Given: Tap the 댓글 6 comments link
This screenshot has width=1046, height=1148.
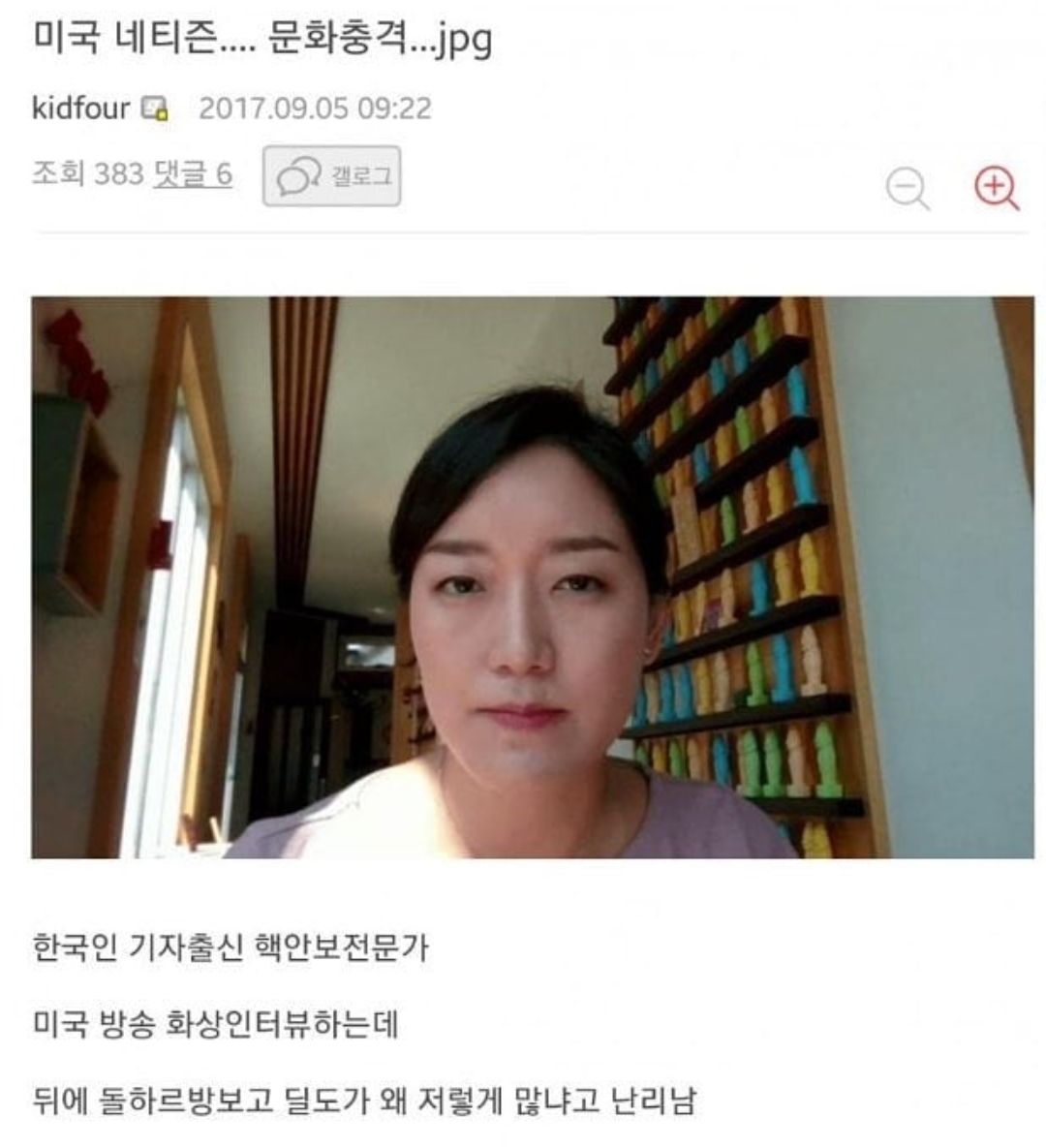Looking at the screenshot, I should [193, 173].
